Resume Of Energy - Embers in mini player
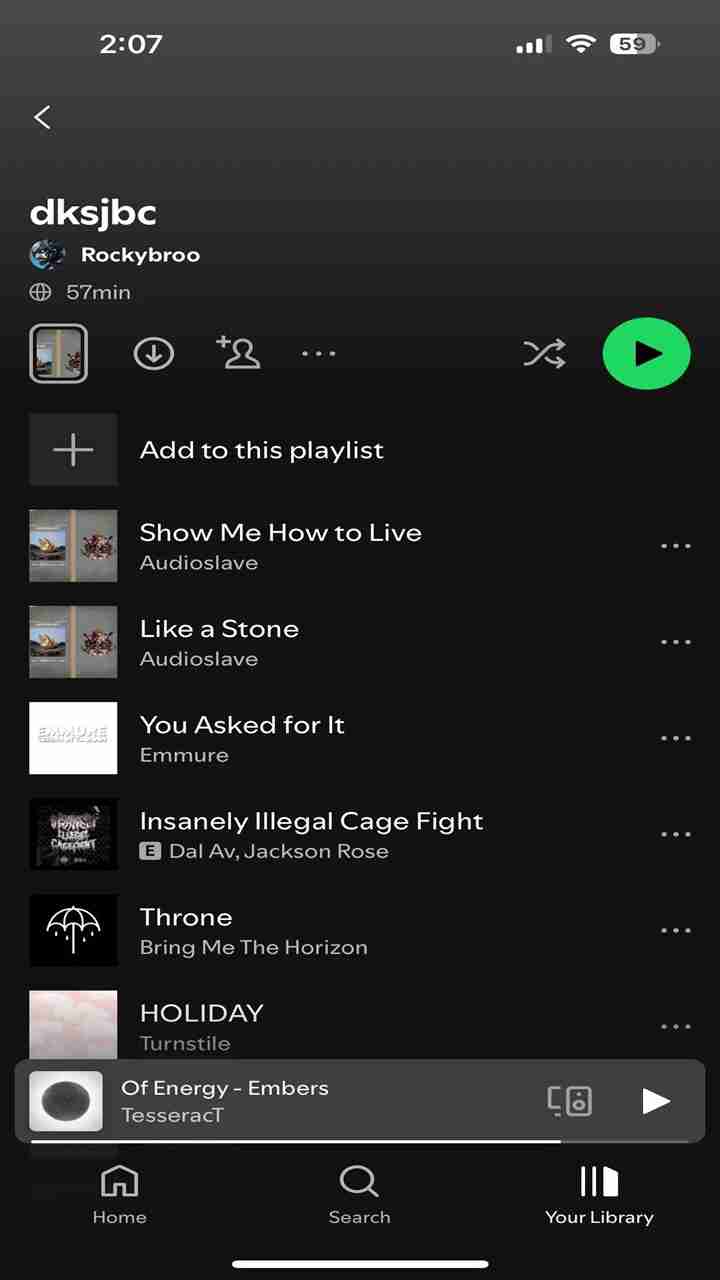Image resolution: width=720 pixels, height=1280 pixels. point(655,1101)
